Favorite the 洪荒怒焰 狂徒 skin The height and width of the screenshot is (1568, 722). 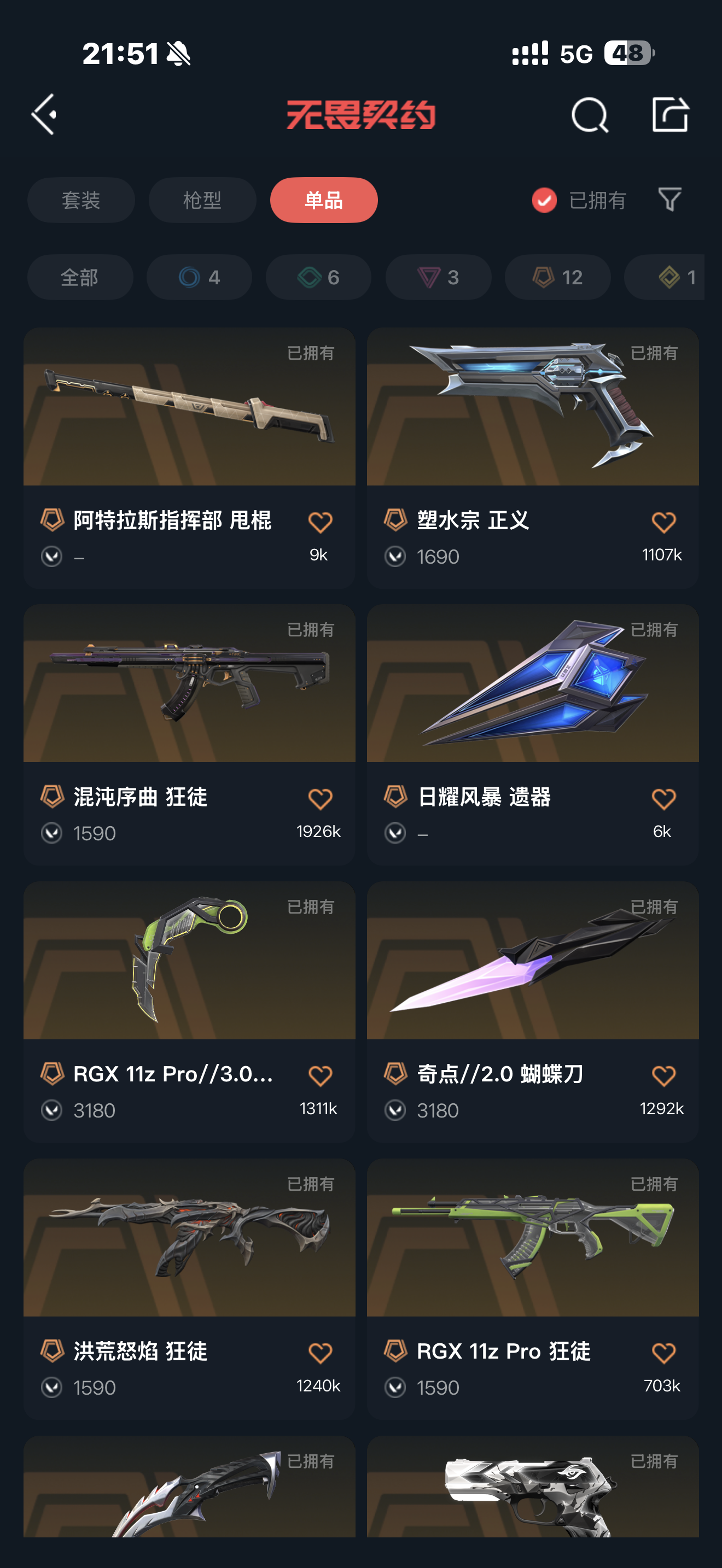pos(320,1353)
